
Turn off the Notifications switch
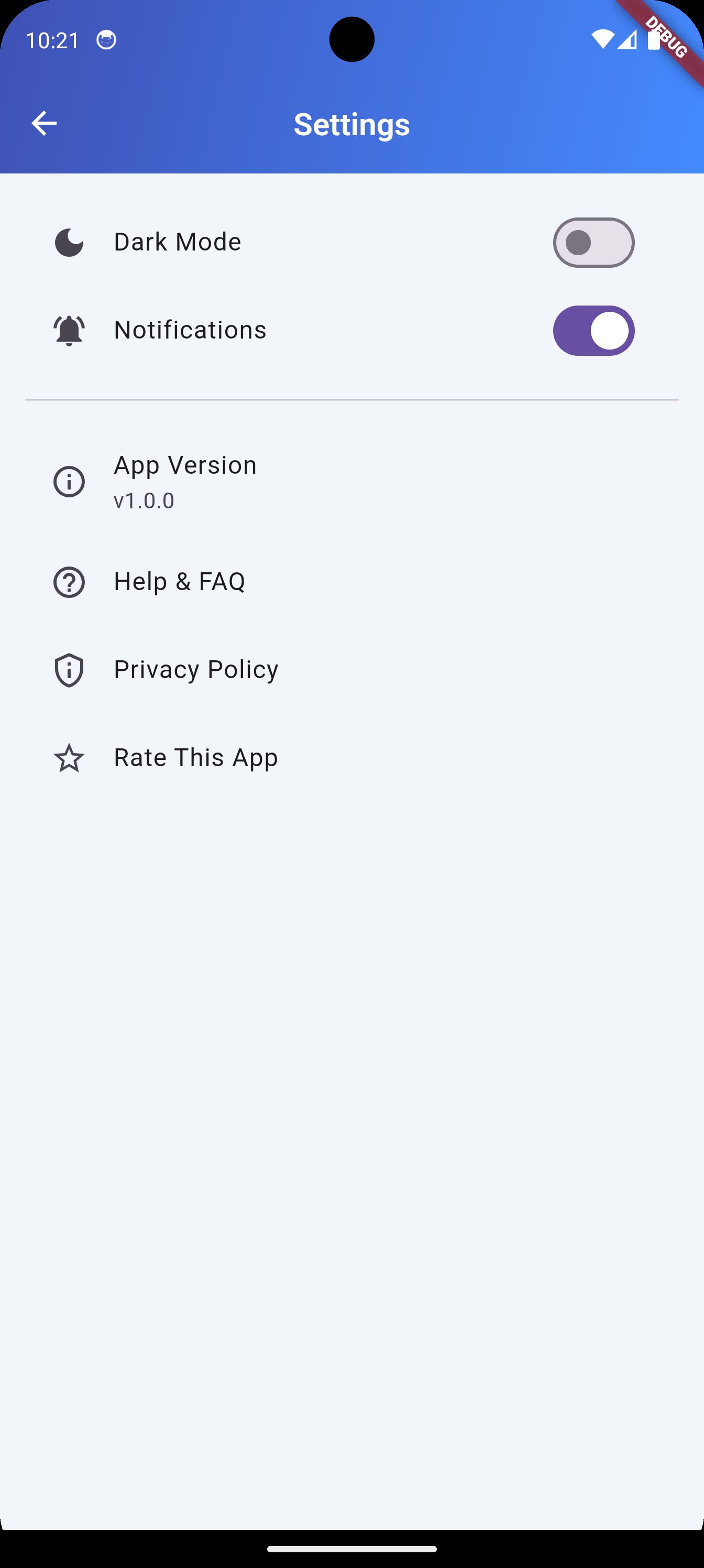pyautogui.click(x=593, y=331)
